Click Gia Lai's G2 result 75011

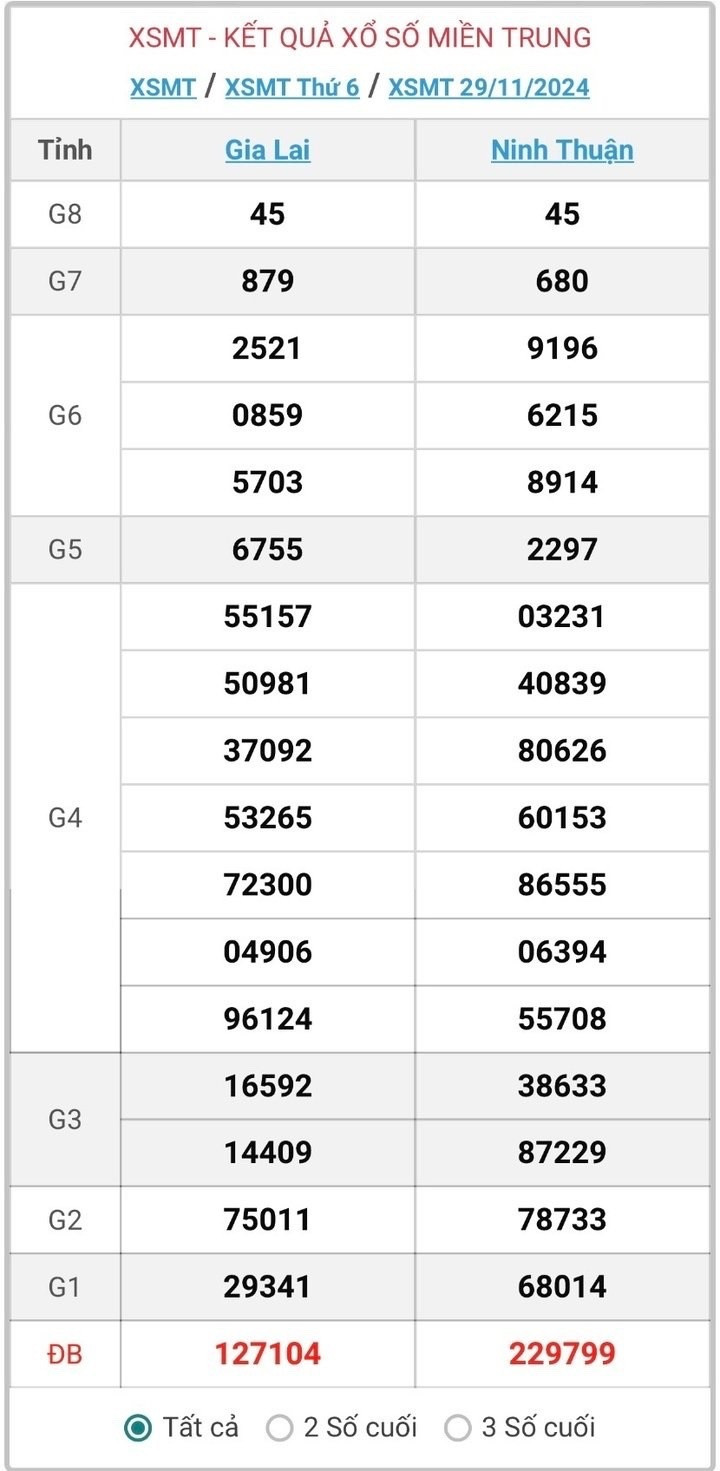(x=265, y=1220)
